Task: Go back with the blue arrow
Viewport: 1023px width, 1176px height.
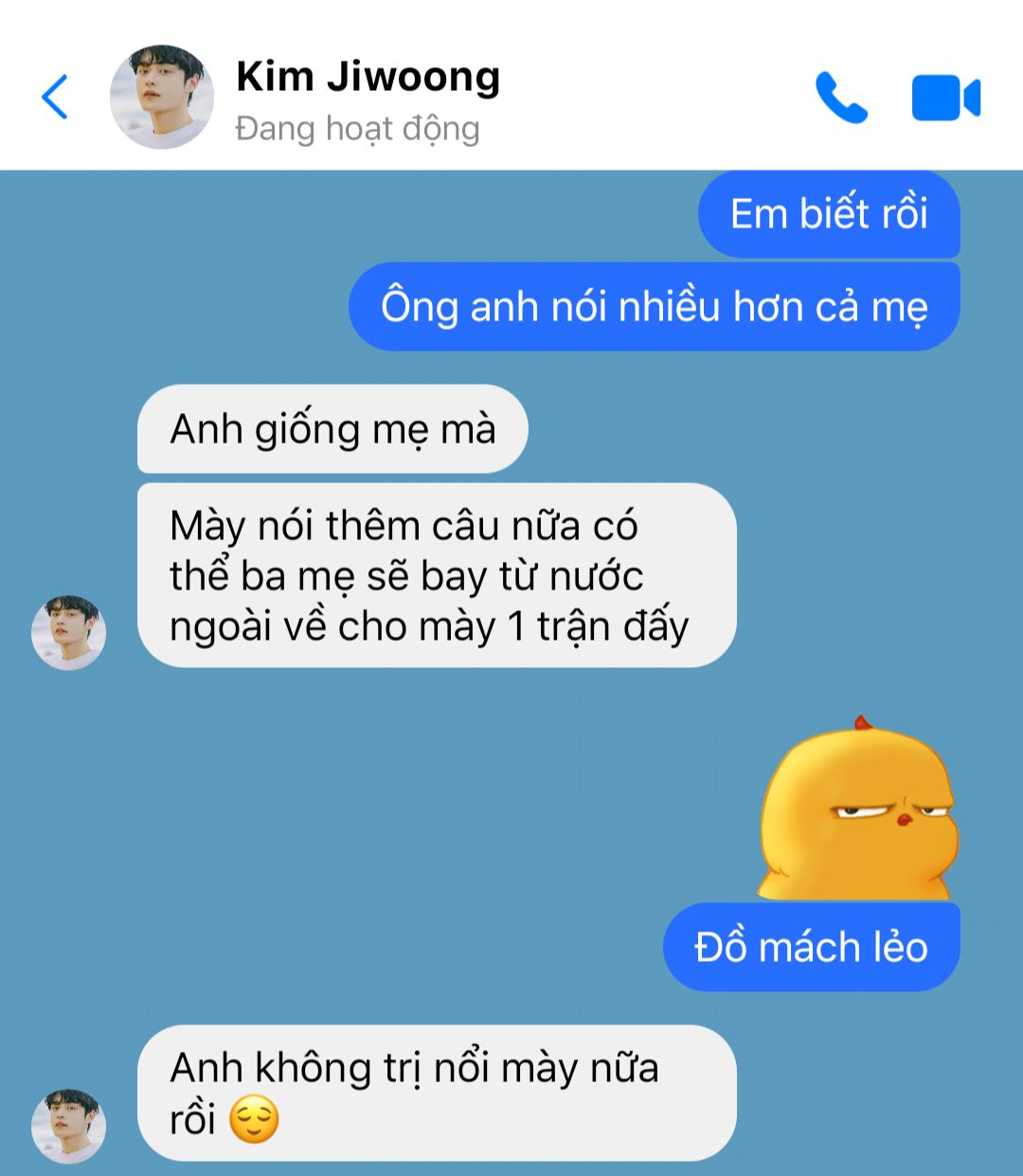Action: 55,97
